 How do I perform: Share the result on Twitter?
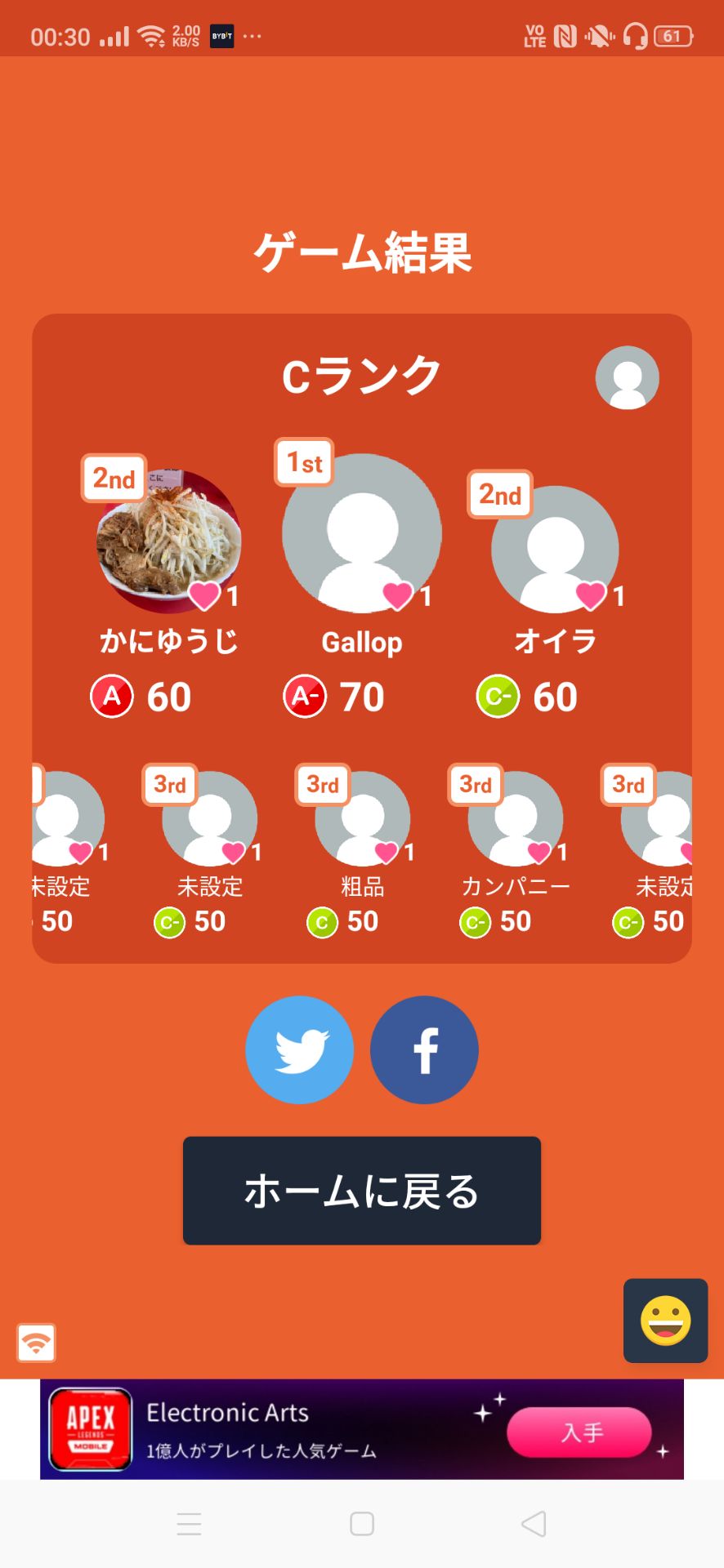point(300,1049)
